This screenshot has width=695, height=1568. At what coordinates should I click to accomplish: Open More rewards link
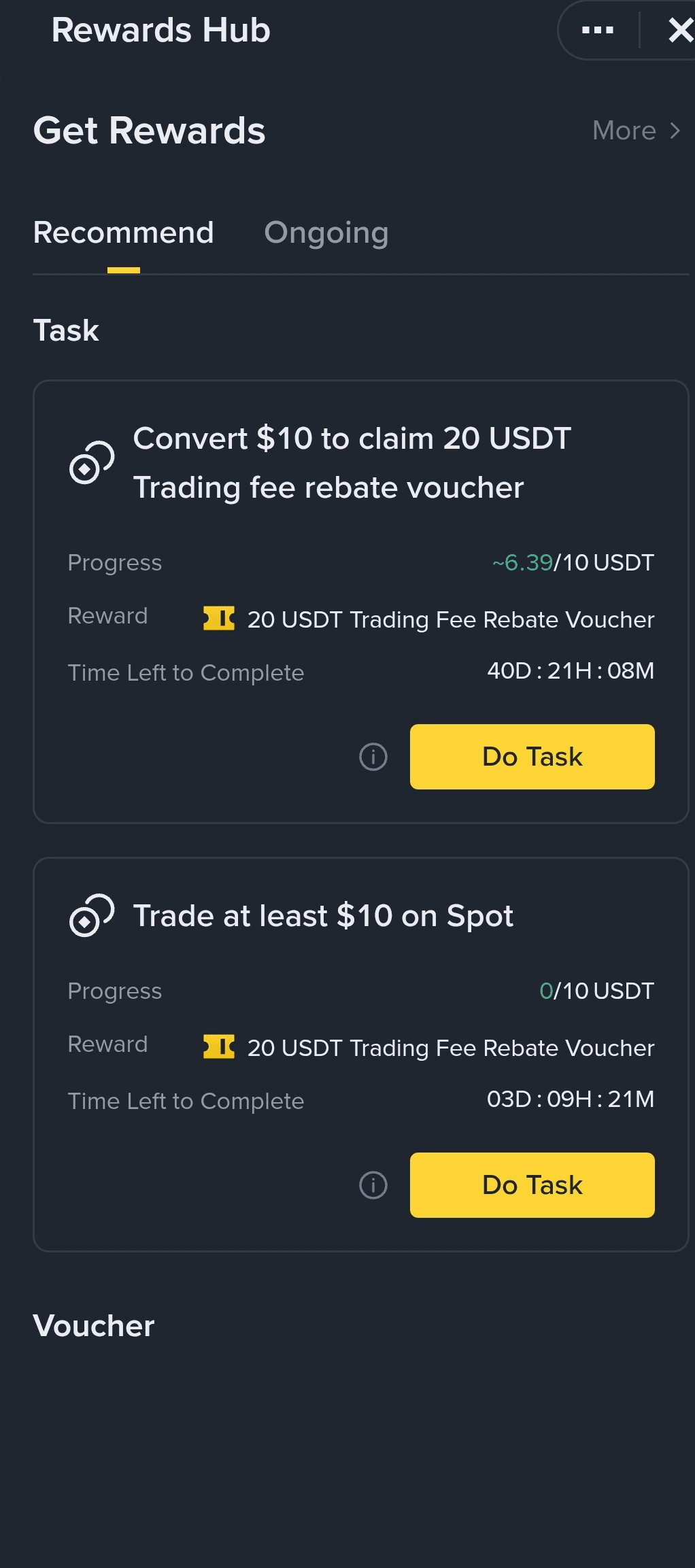tap(635, 131)
